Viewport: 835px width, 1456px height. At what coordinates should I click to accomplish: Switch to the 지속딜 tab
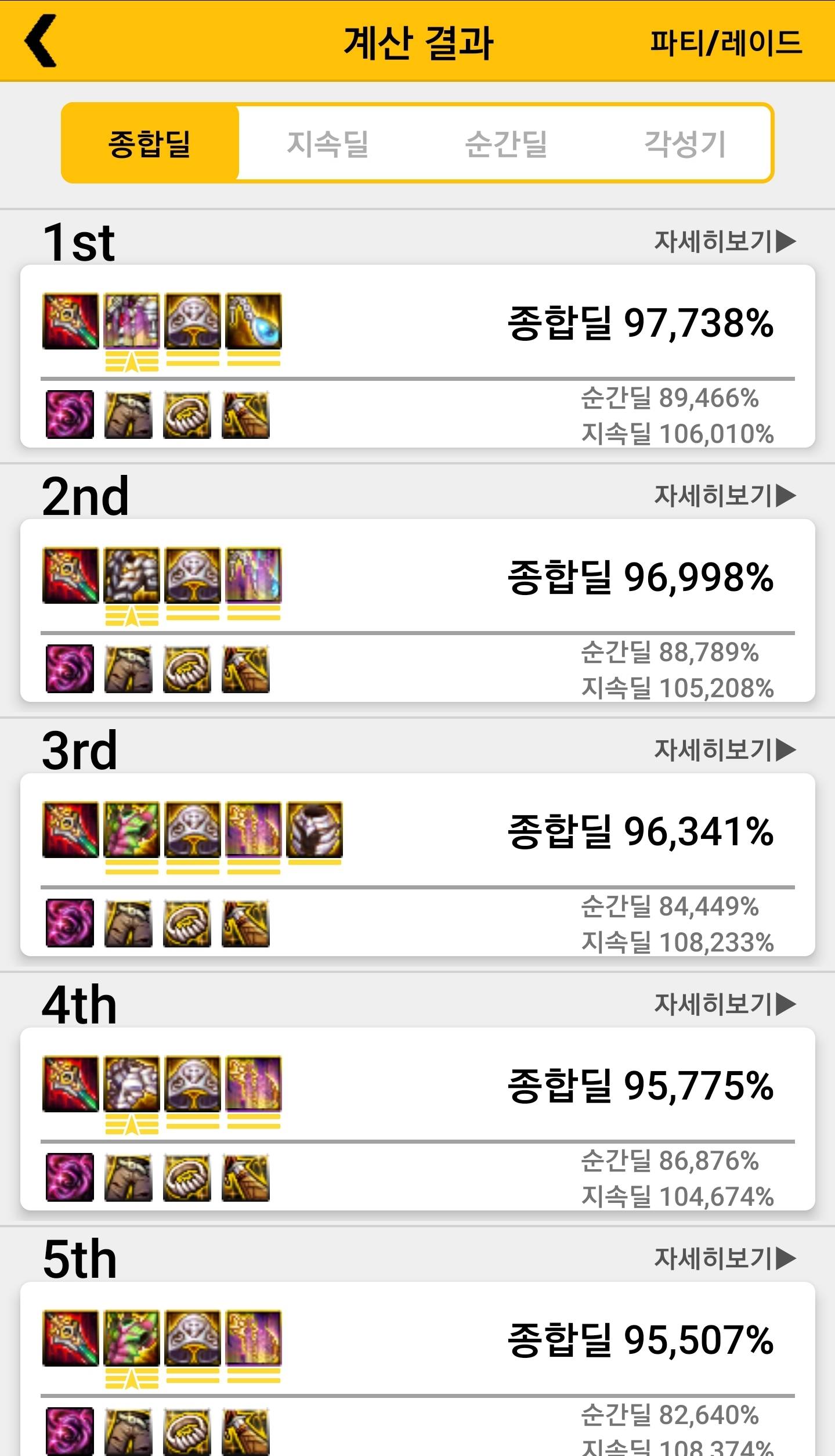point(328,143)
